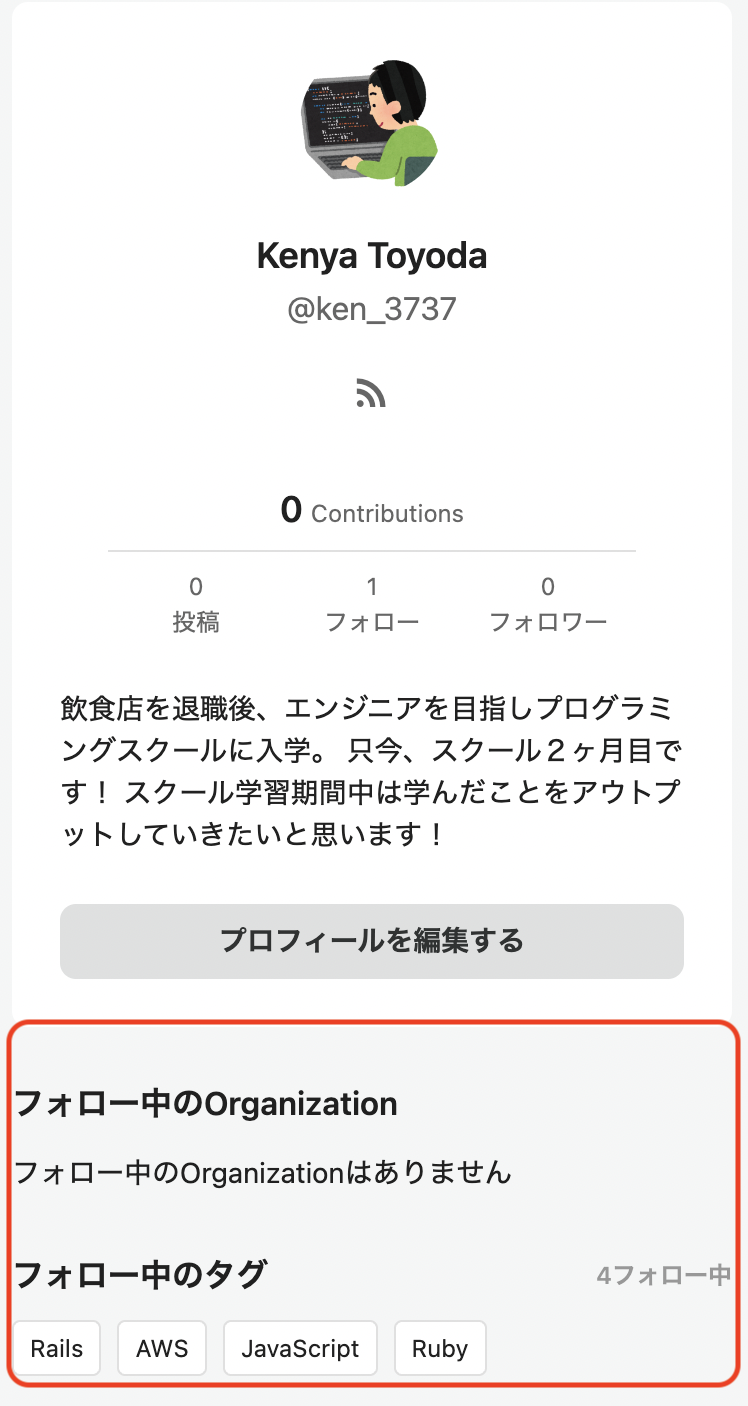Select the Ruby tag
Viewport: 748px width, 1406px height.
tap(440, 1348)
